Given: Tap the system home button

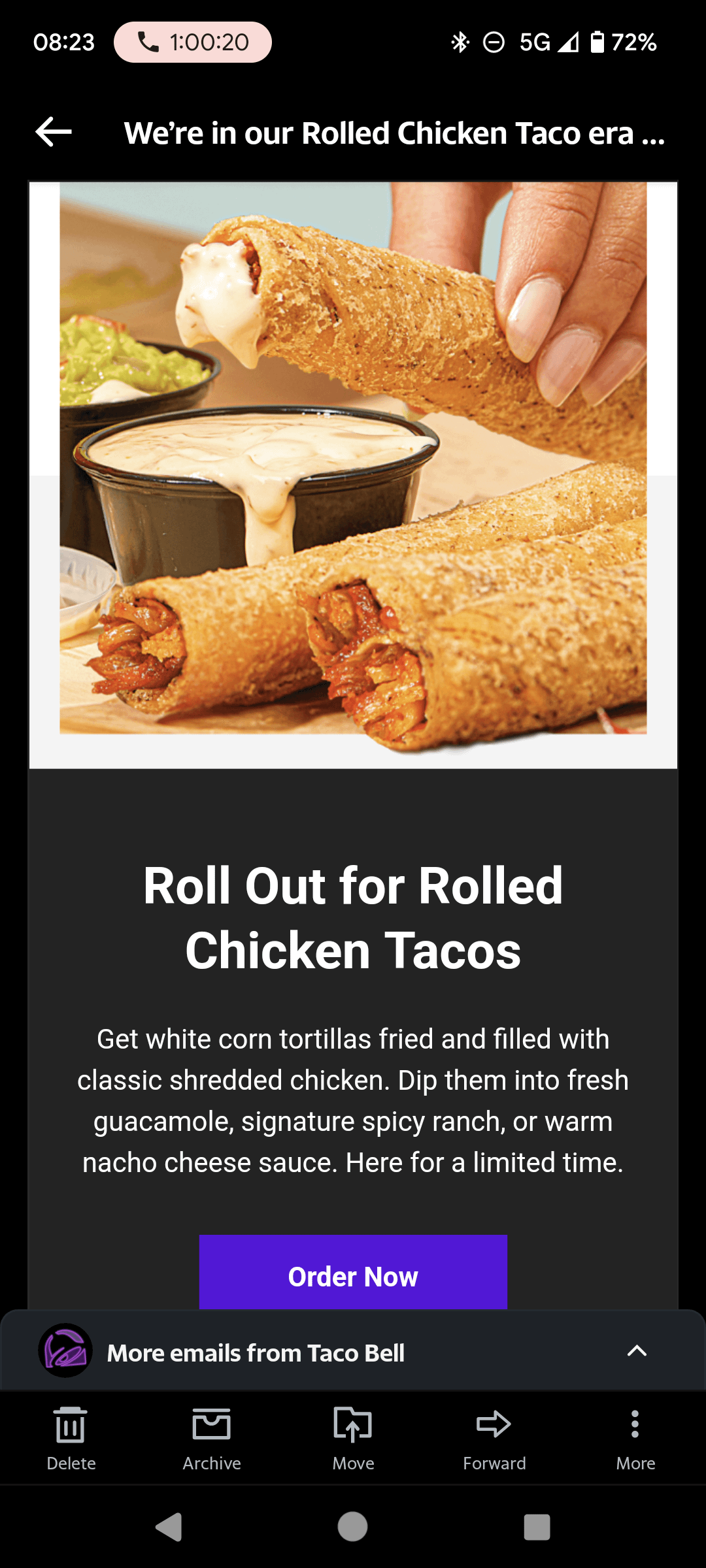Looking at the screenshot, I should coord(353,1527).
